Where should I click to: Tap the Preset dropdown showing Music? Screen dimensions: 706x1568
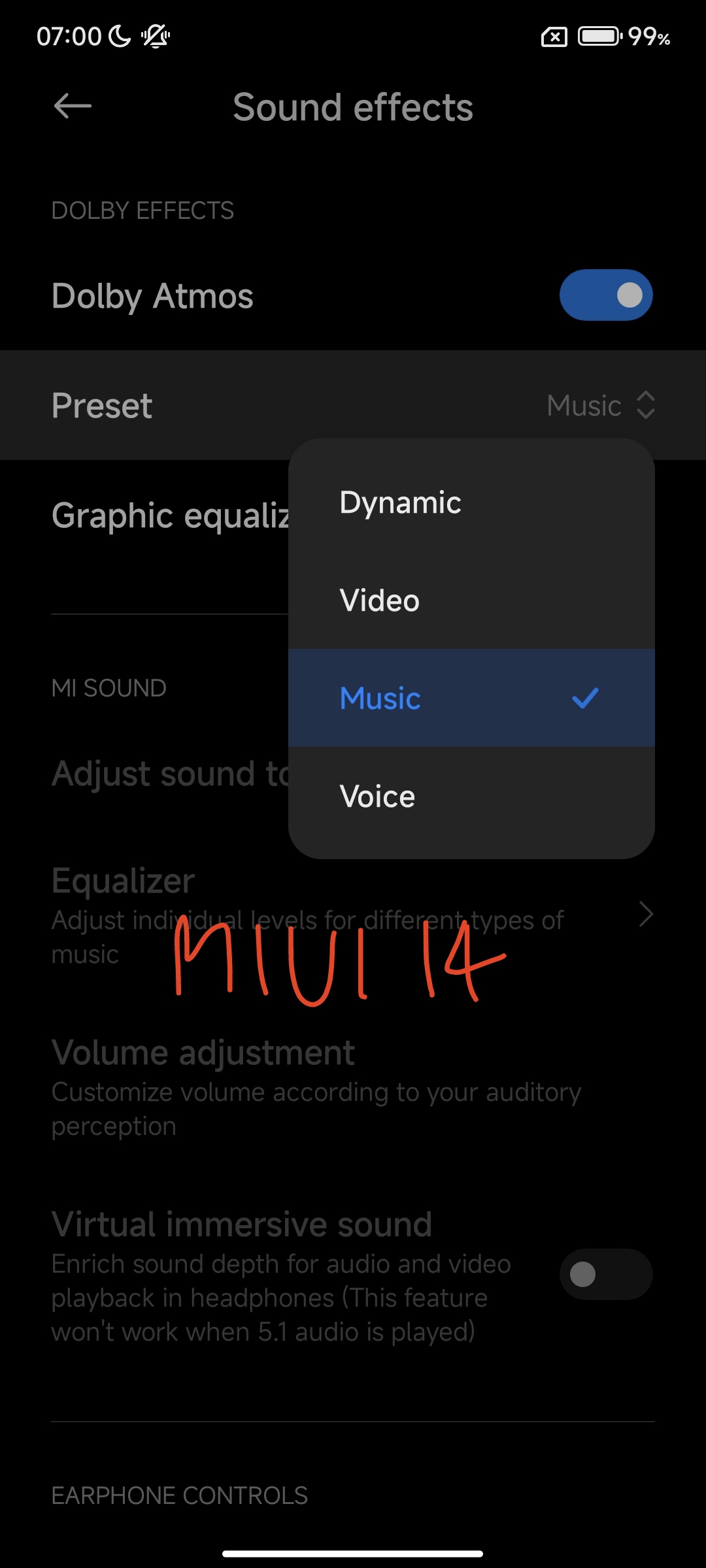coord(353,405)
